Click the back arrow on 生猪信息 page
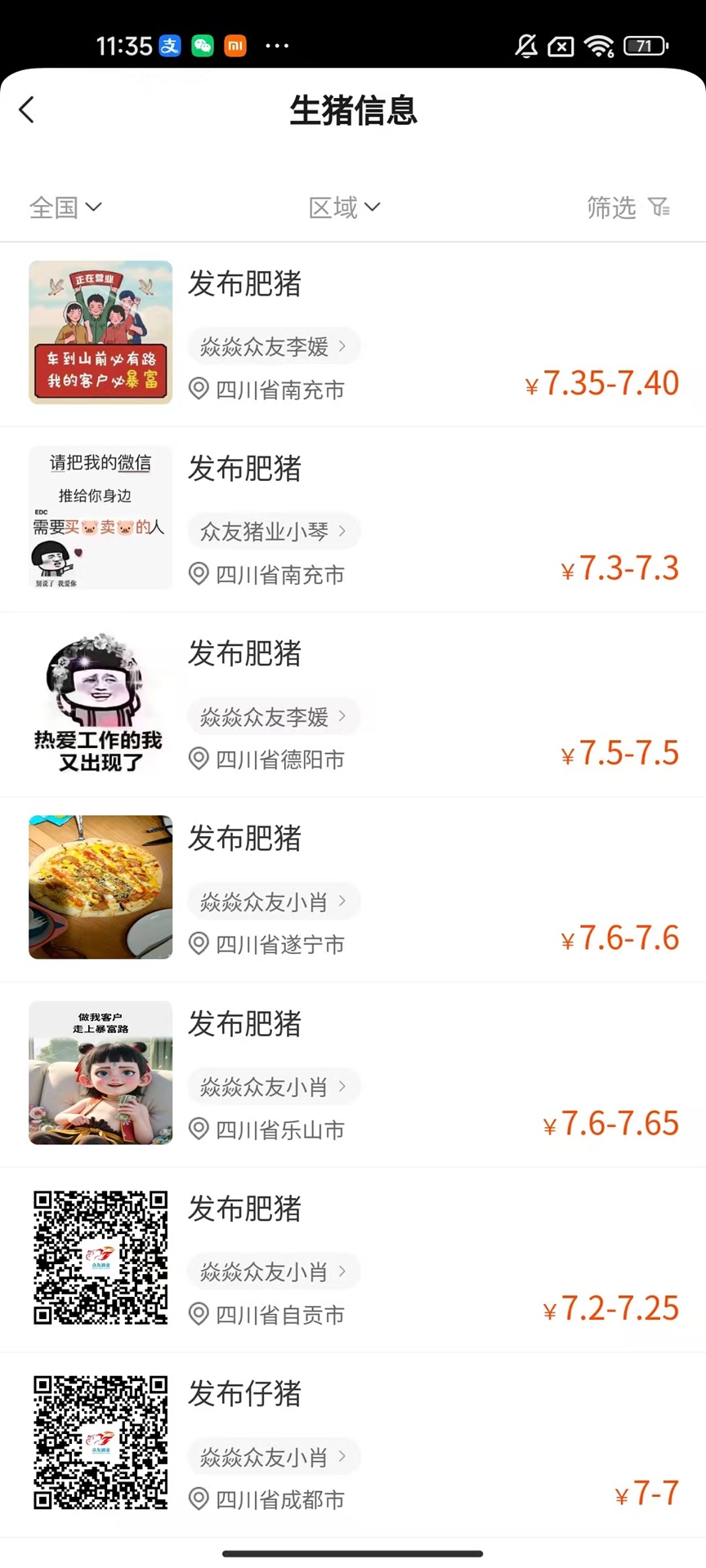 click(27, 109)
